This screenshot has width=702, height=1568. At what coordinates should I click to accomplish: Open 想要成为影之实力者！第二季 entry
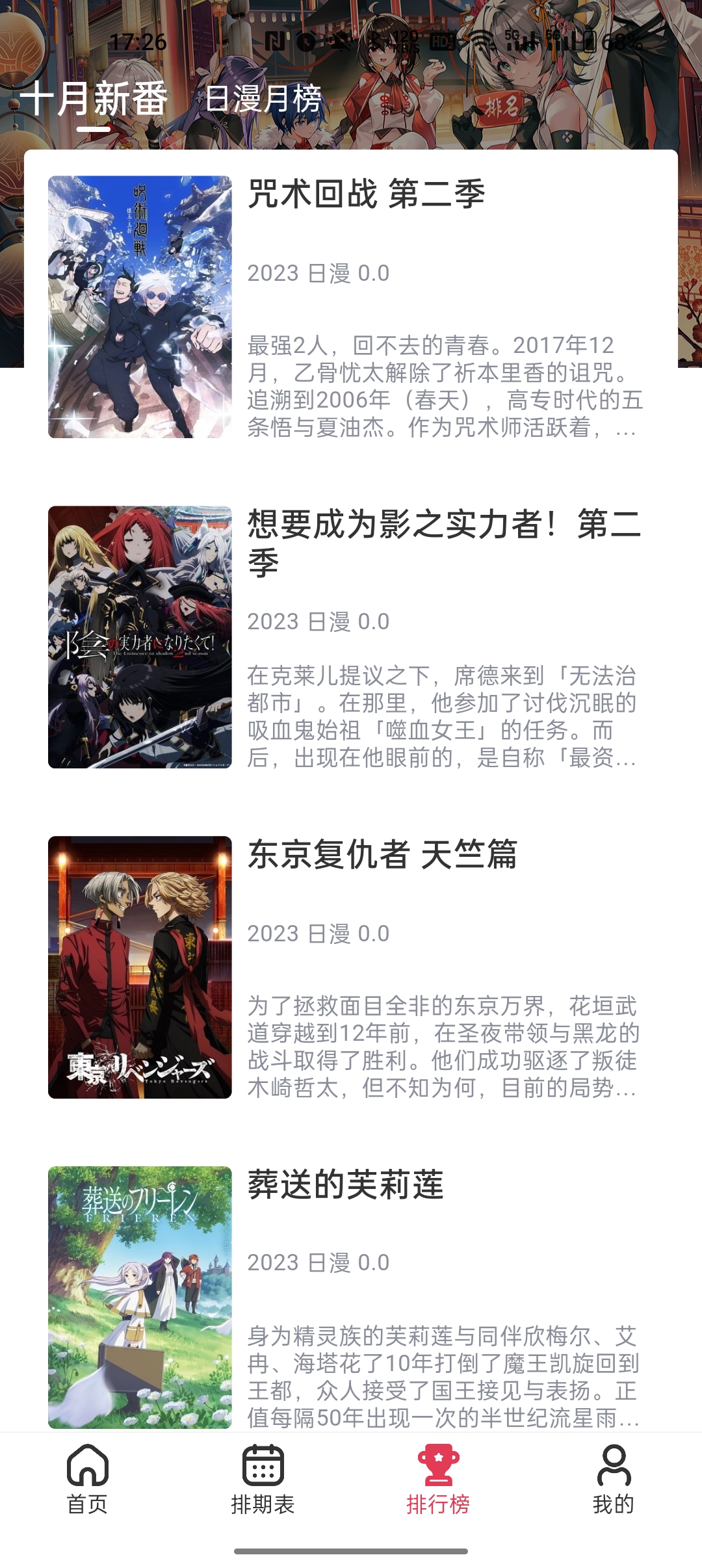[351, 637]
